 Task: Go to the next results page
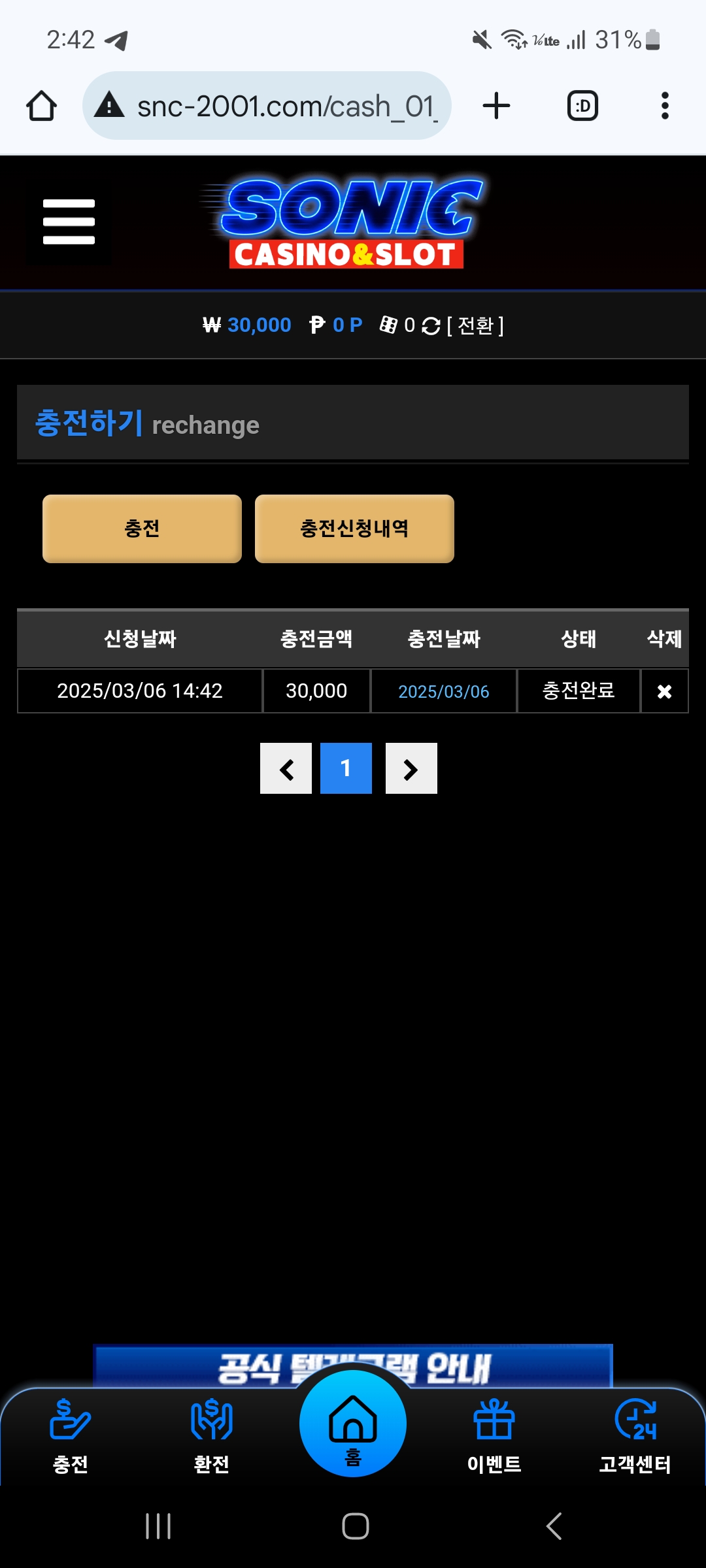pyautogui.click(x=411, y=768)
